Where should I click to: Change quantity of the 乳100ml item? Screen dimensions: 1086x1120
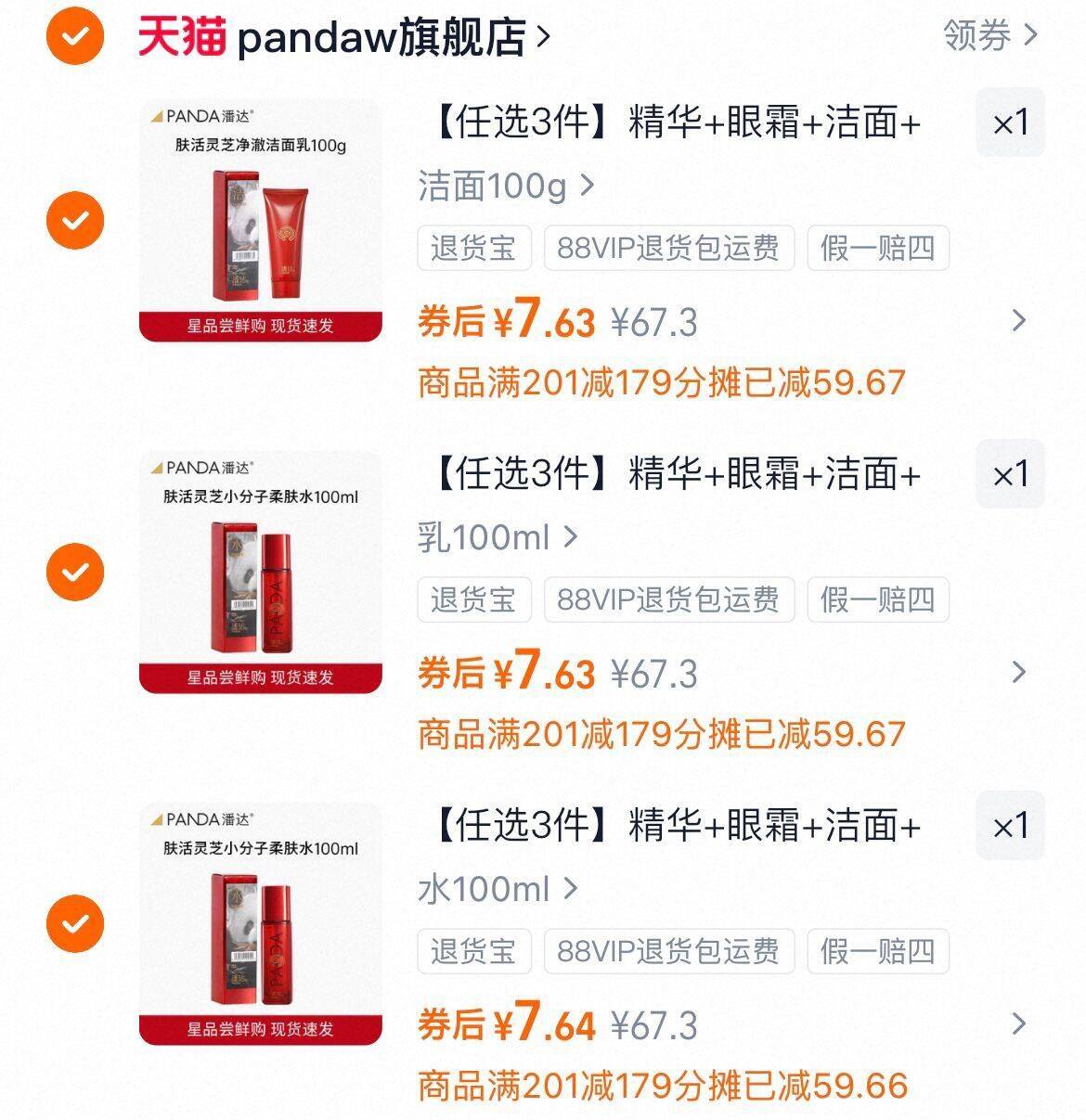click(1010, 474)
